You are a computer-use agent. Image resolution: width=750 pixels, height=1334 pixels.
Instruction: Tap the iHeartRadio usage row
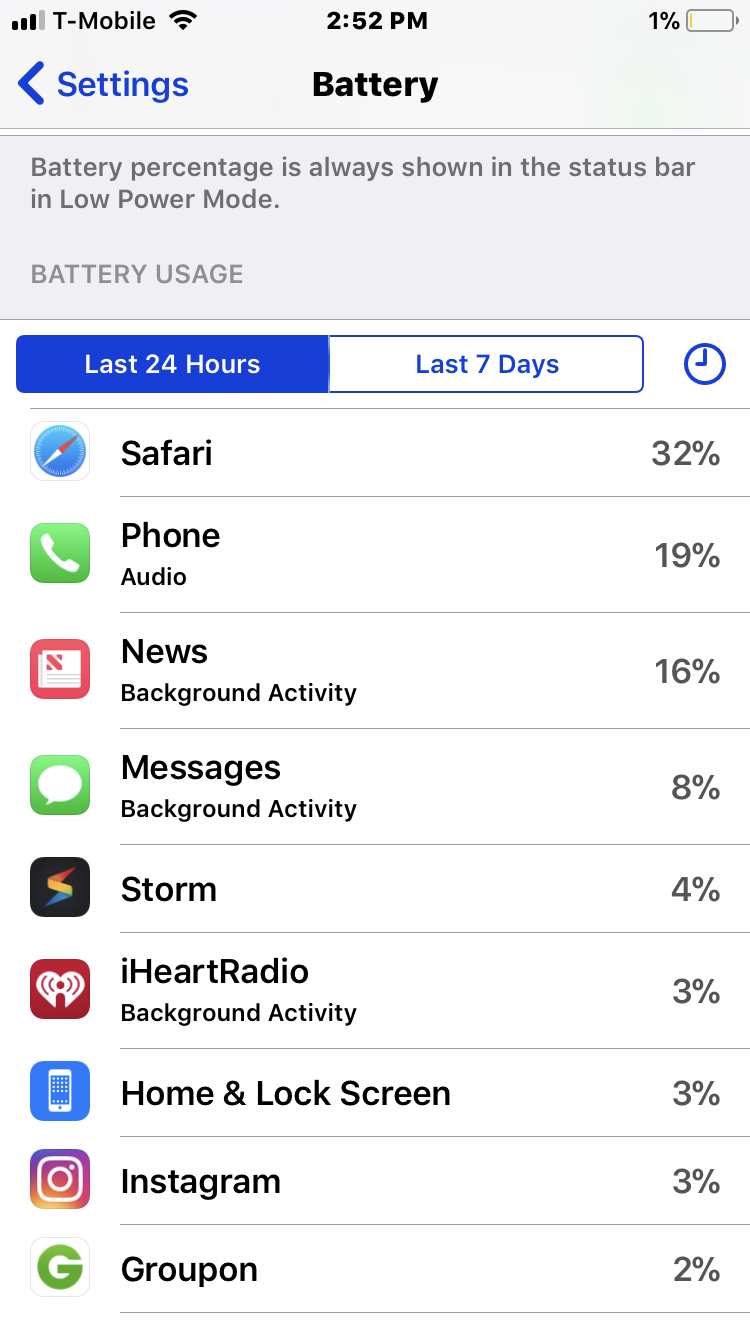pos(375,991)
